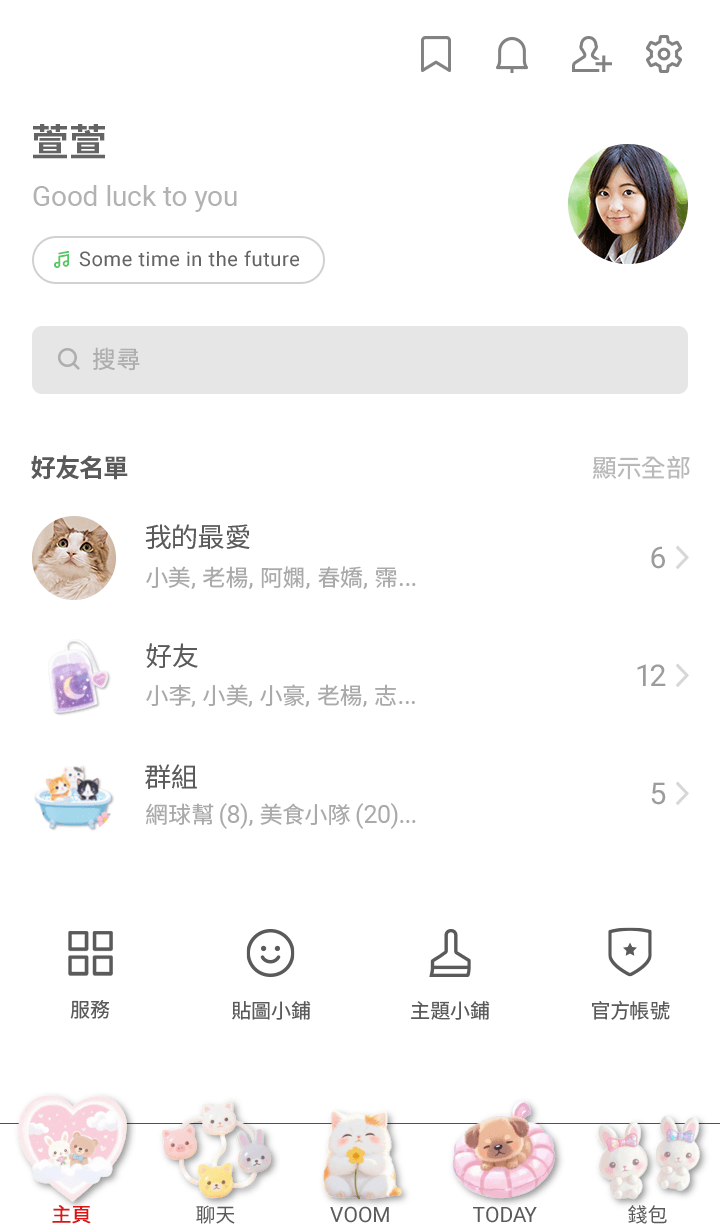
Task: Select the 主頁 home tab
Action: tap(72, 1165)
